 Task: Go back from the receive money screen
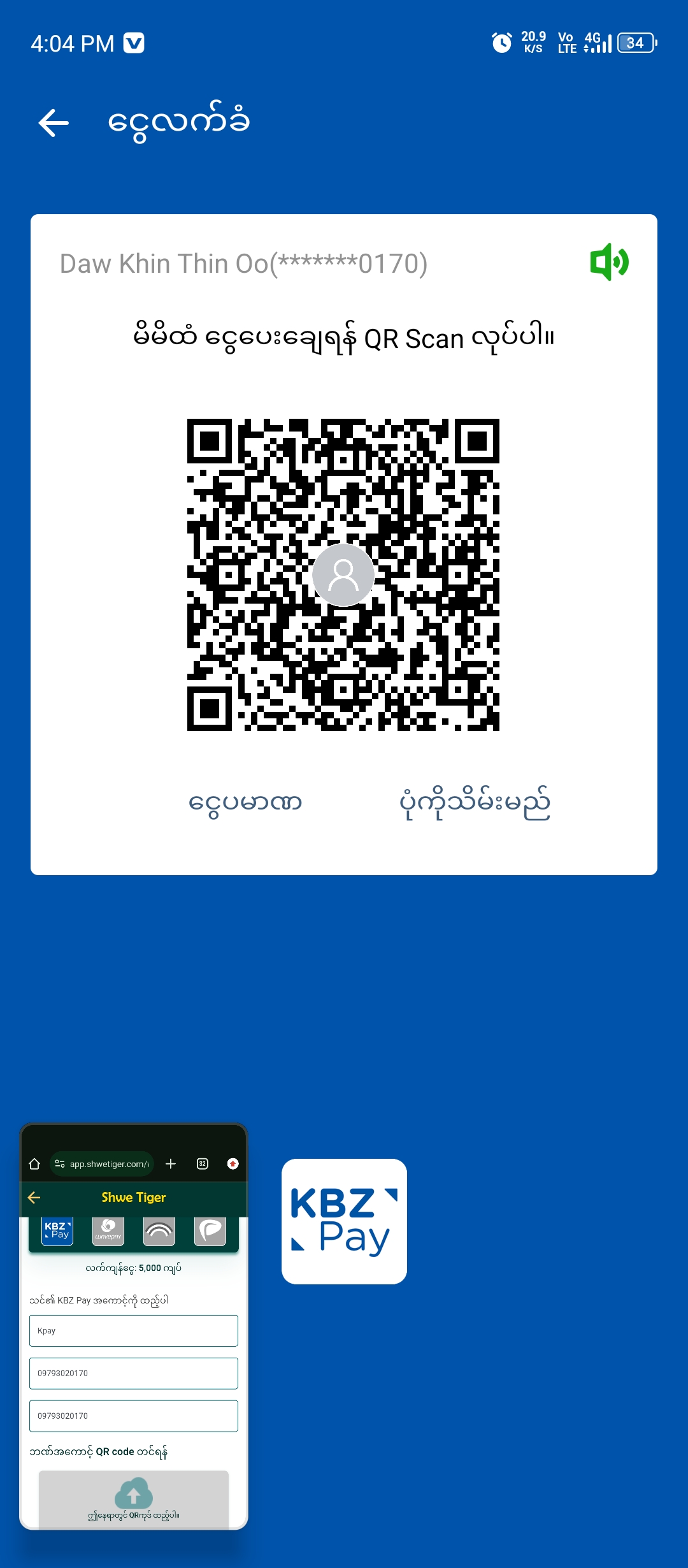tap(54, 122)
